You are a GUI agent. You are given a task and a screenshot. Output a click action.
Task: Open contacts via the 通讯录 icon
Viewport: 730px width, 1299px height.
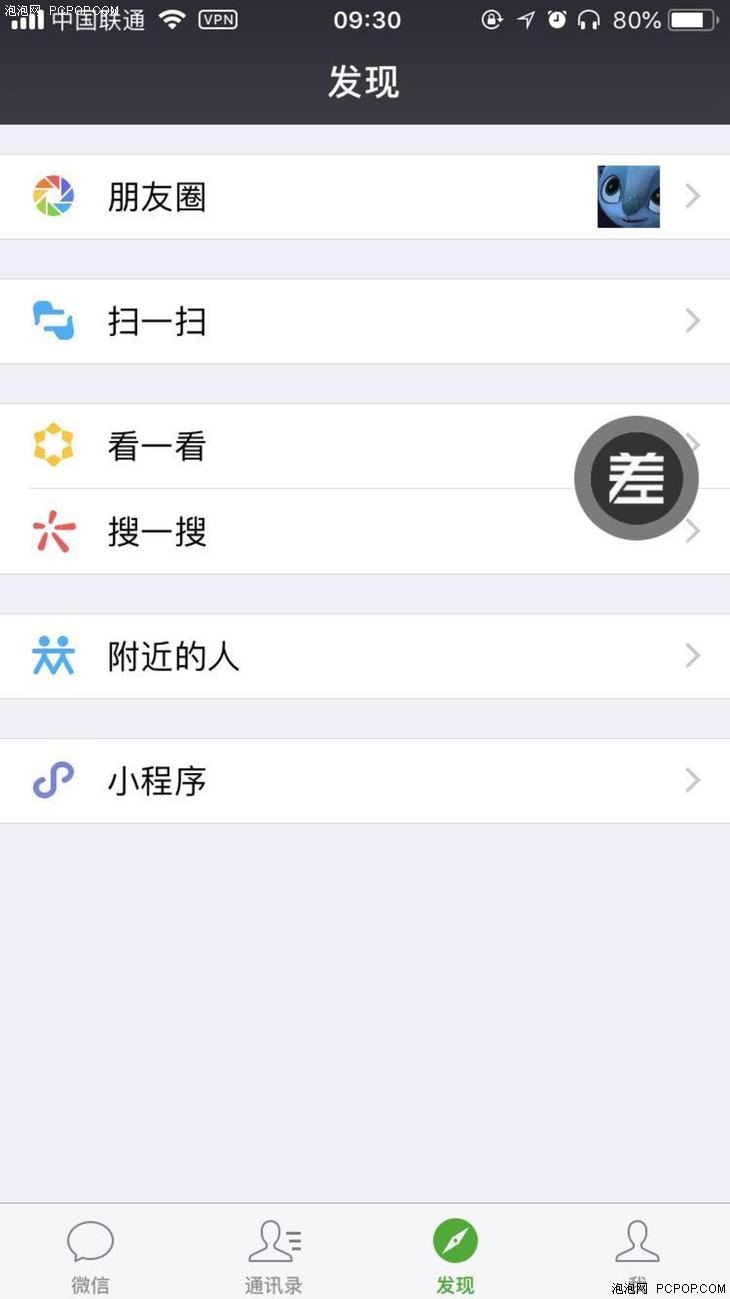(x=273, y=1240)
